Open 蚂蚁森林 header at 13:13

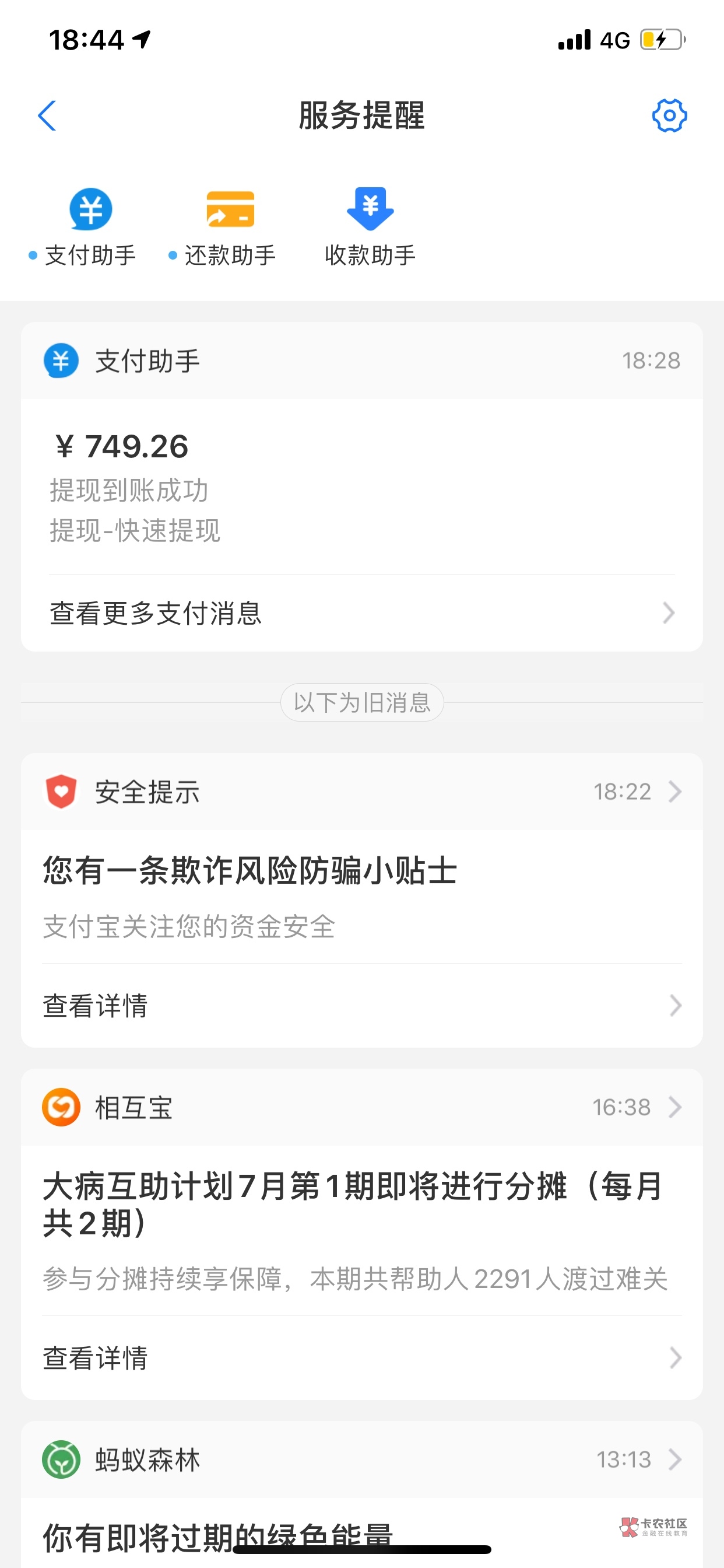[x=361, y=1459]
